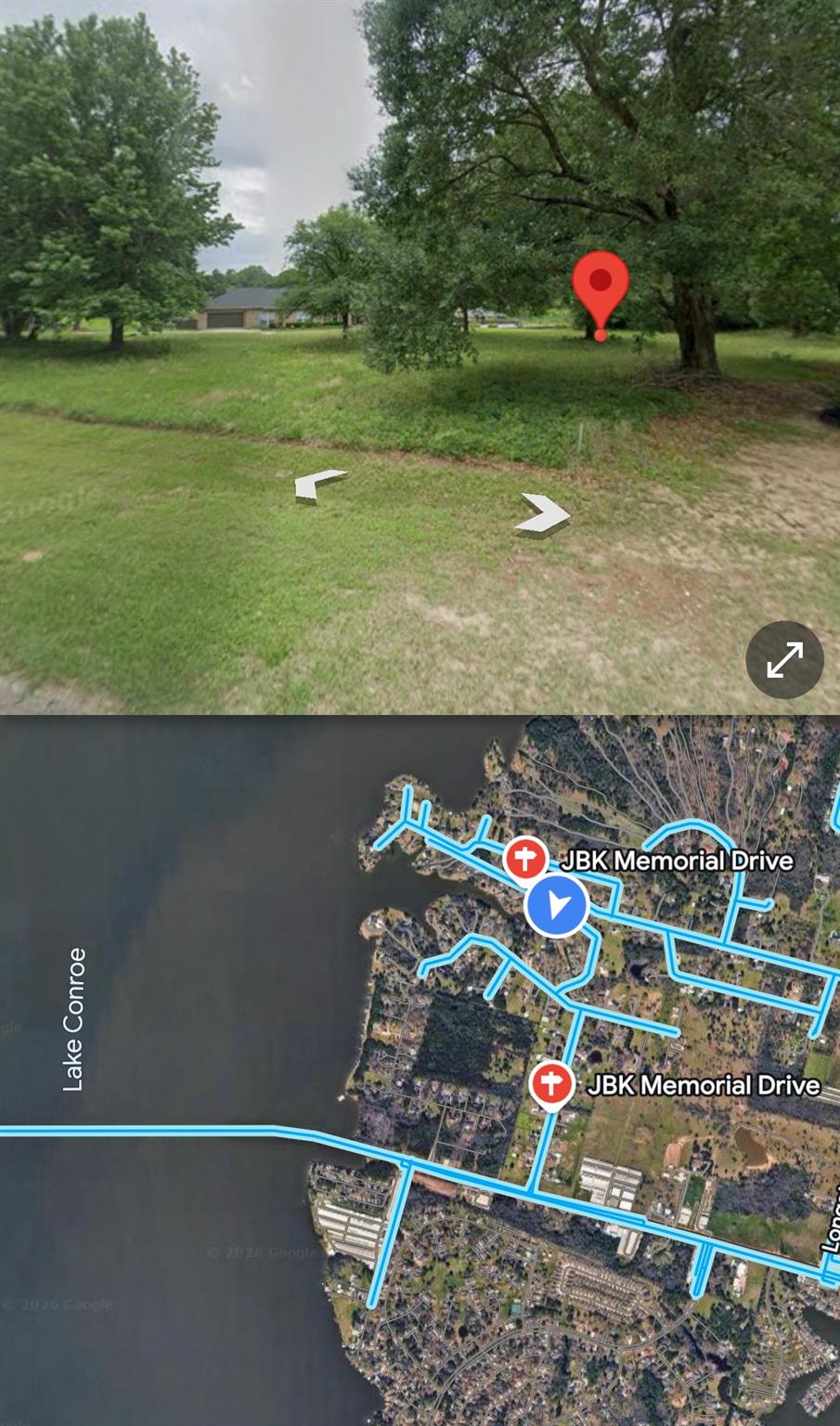Expand the Street View to full screen
This screenshot has height=1426, width=840.
[784, 660]
